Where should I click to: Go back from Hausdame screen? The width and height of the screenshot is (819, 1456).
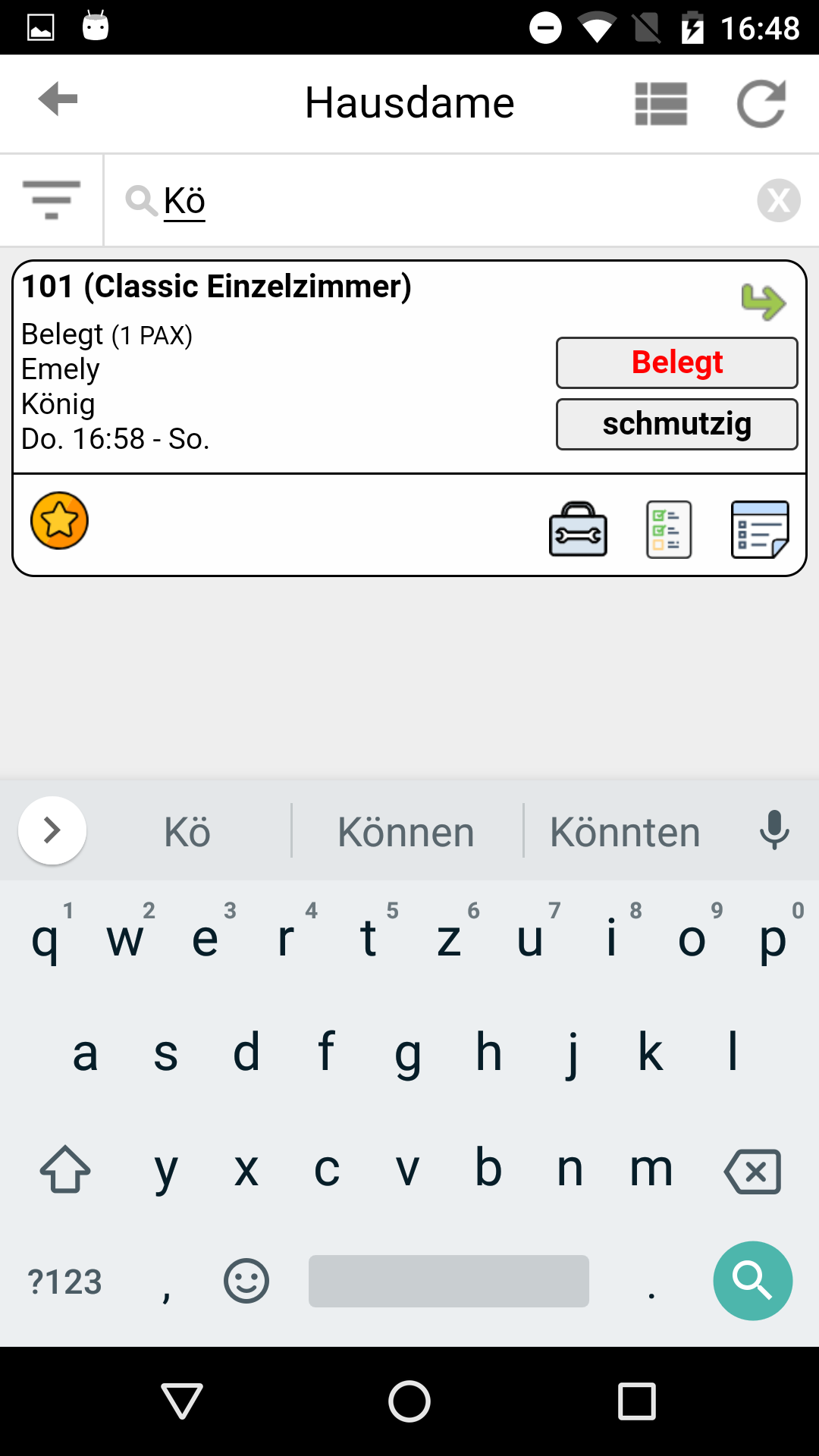[58, 99]
